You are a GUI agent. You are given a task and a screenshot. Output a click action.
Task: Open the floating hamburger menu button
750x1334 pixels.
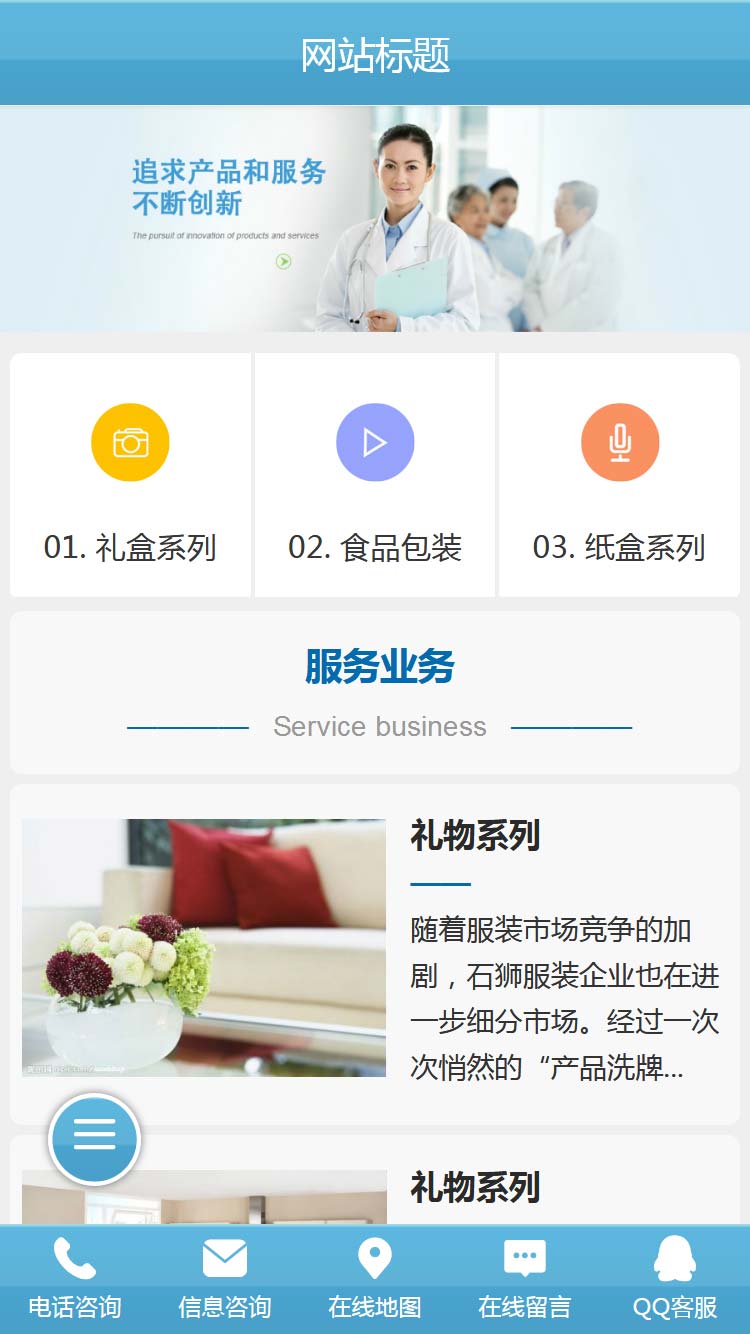tap(94, 1139)
